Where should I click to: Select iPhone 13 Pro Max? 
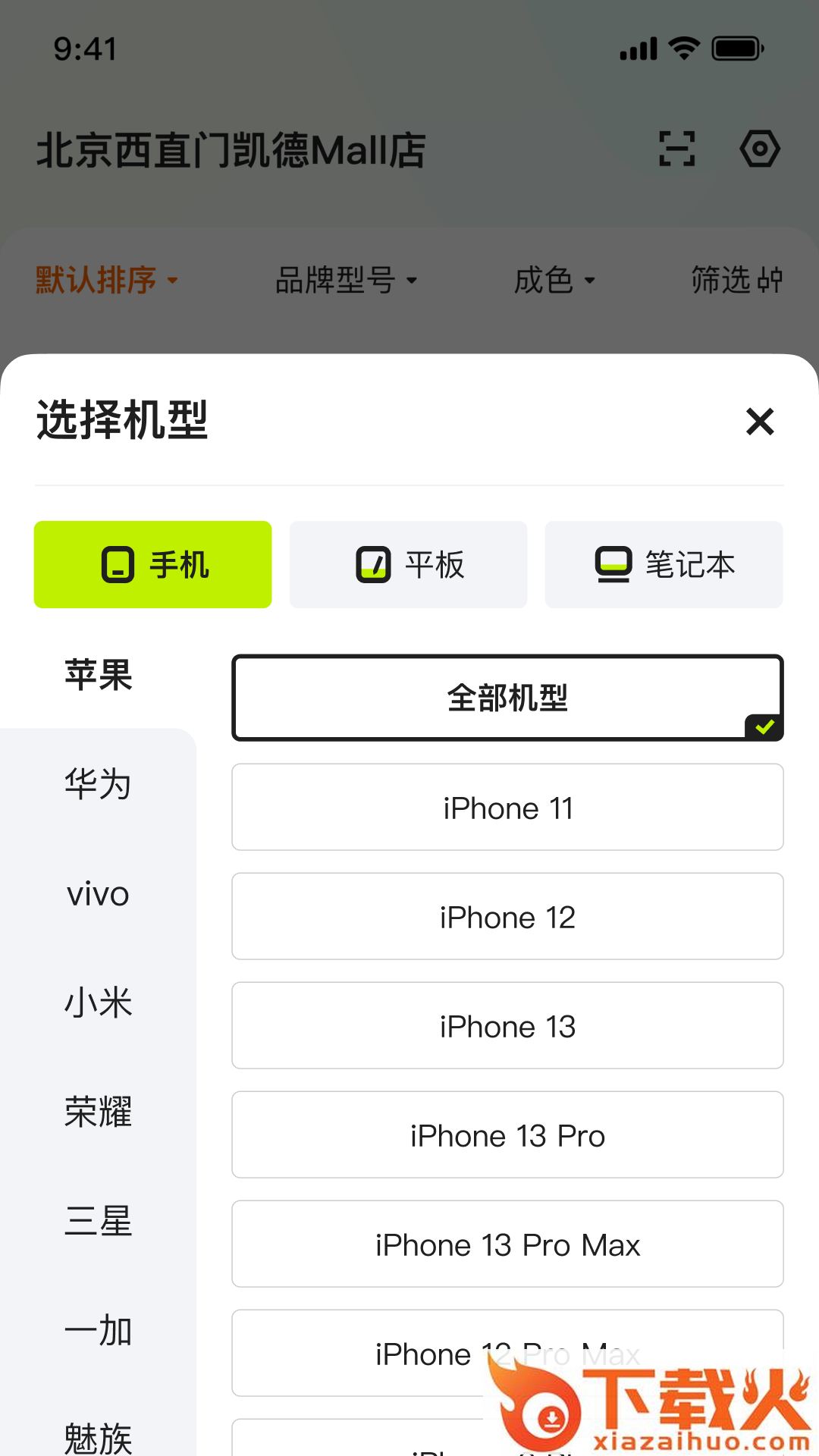point(507,1244)
